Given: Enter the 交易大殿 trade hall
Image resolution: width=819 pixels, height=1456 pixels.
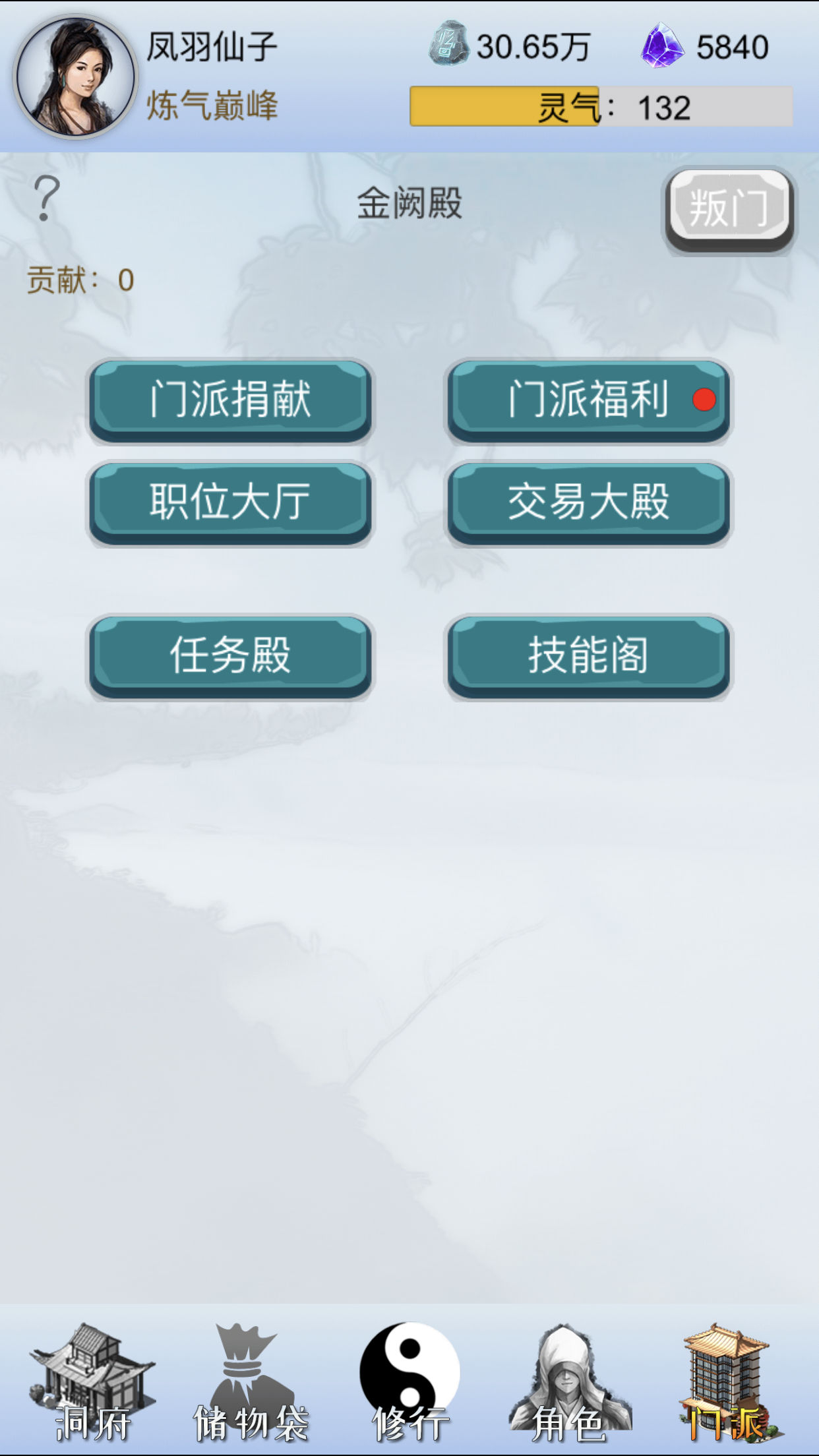Looking at the screenshot, I should (x=590, y=502).
